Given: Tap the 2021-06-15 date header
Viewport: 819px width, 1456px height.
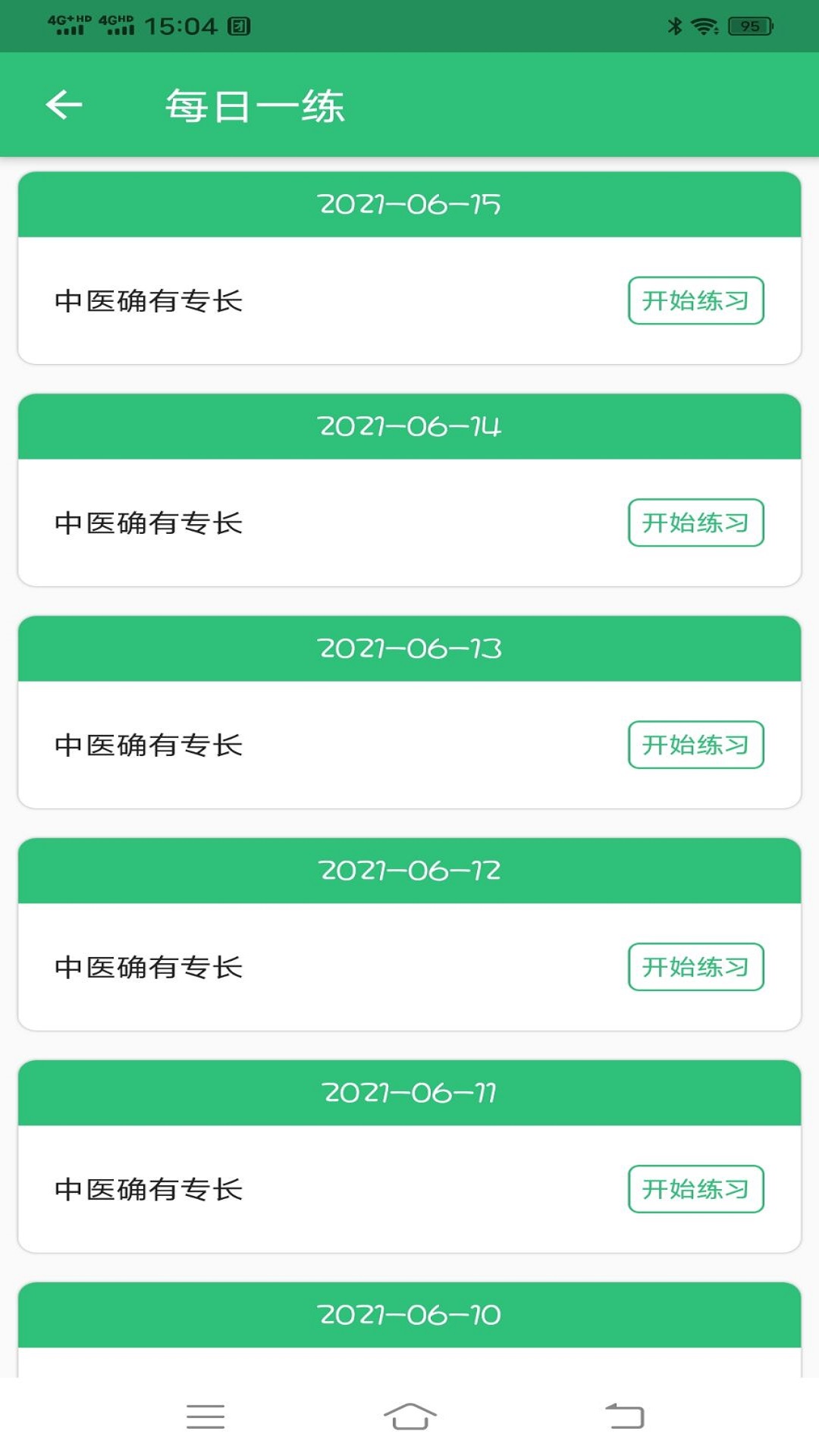Looking at the screenshot, I should [x=409, y=203].
